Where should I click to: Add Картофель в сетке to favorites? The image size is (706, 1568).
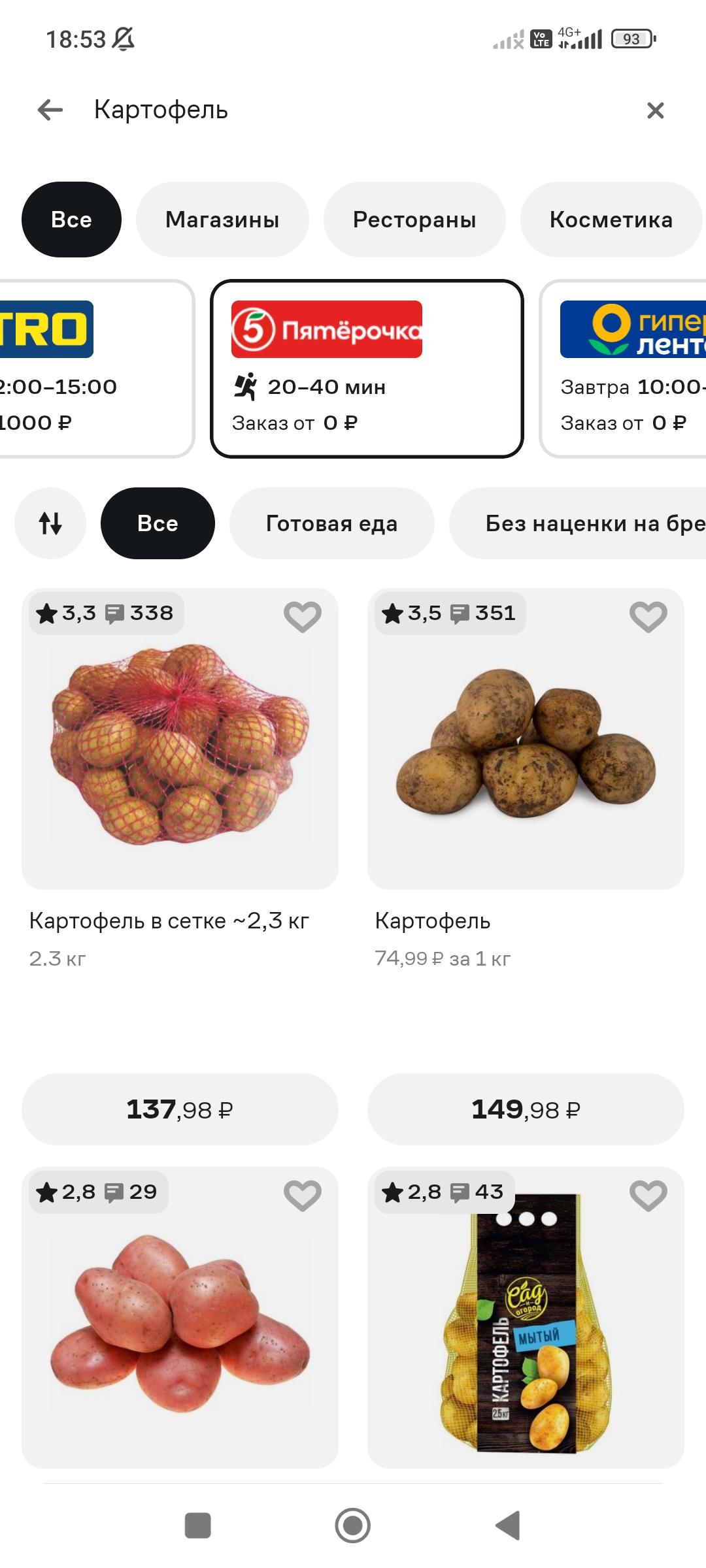click(302, 616)
